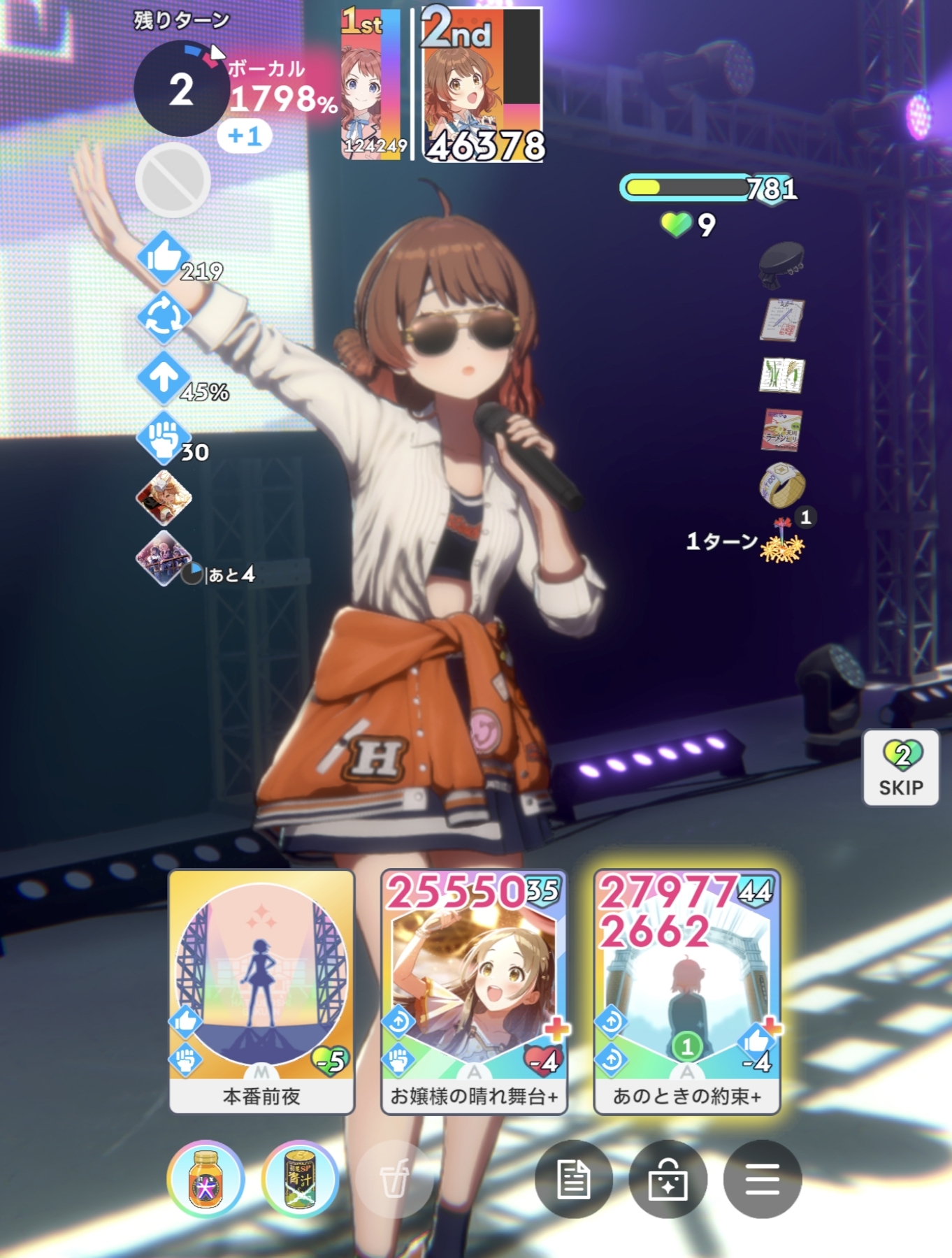The height and width of the screenshot is (1258, 952).
Task: View the up-arrow 45% status effect
Action: point(164,378)
